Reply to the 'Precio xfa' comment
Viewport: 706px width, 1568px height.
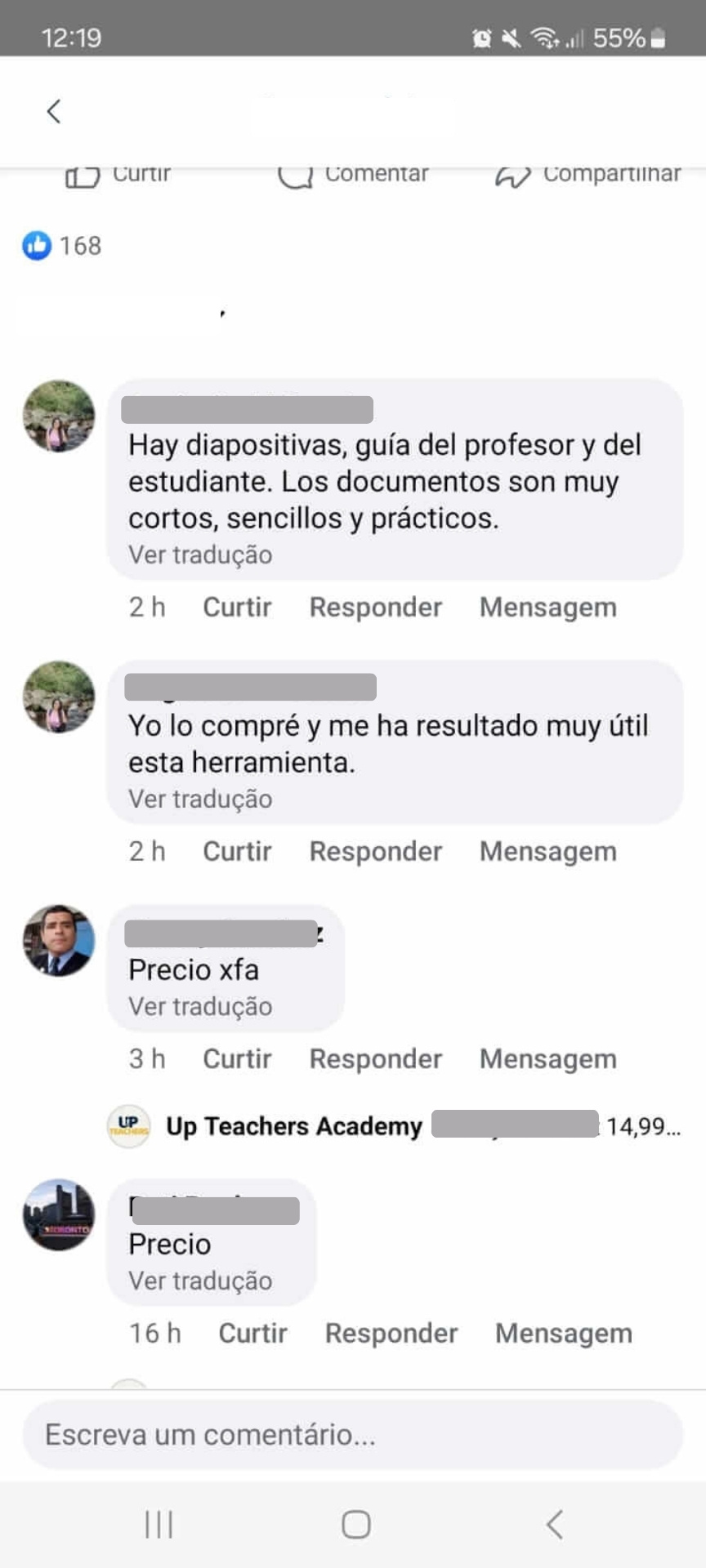click(375, 1058)
